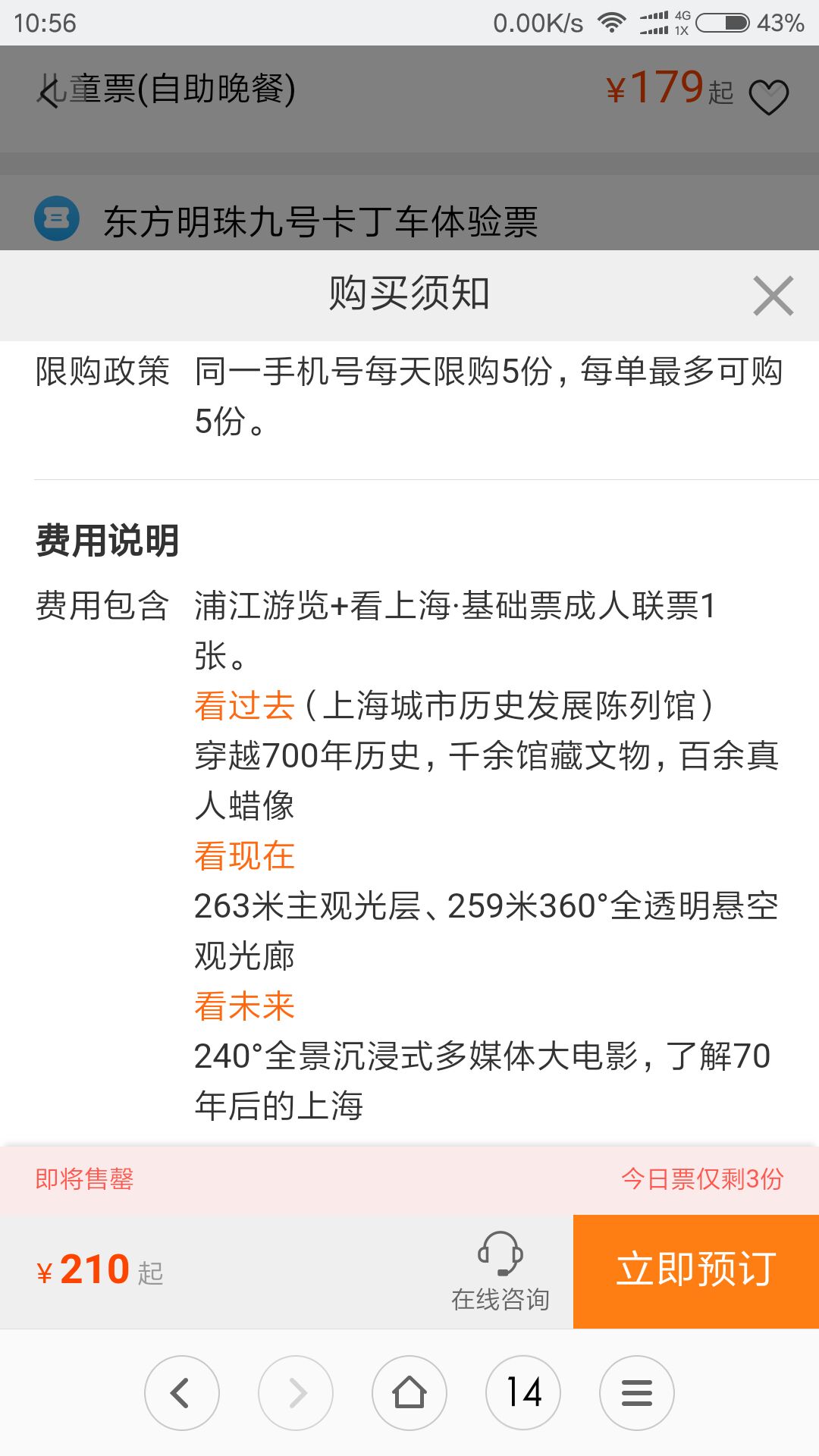This screenshot has height=1456, width=819.
Task: Open the browser hamburger menu
Action: 637,1393
